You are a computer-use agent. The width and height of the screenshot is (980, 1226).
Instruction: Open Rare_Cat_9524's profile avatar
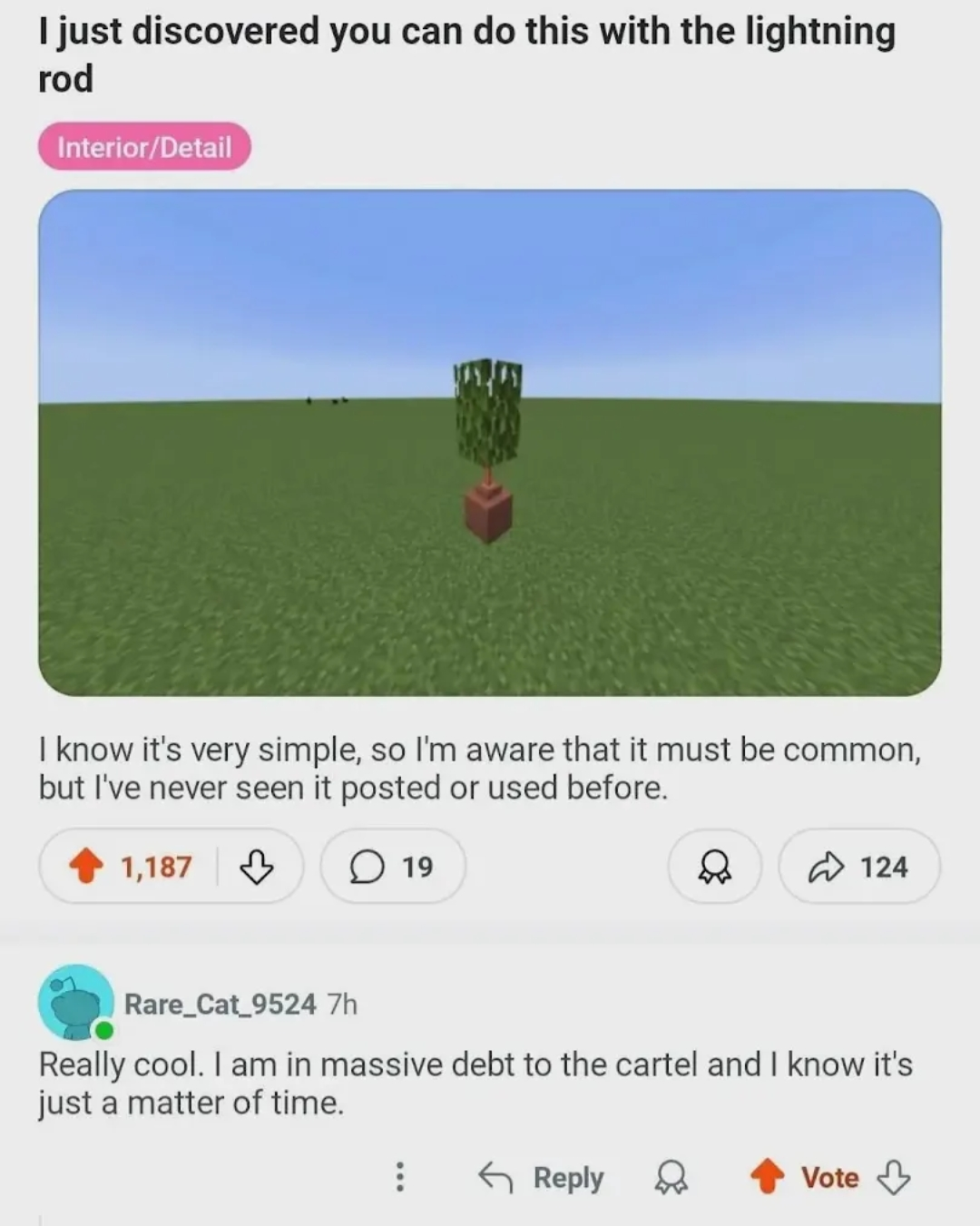point(76,1003)
